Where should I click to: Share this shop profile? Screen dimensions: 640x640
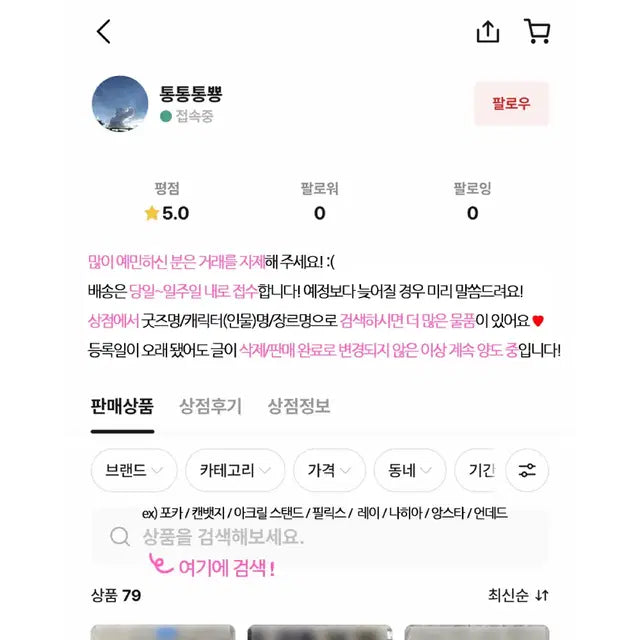[488, 32]
